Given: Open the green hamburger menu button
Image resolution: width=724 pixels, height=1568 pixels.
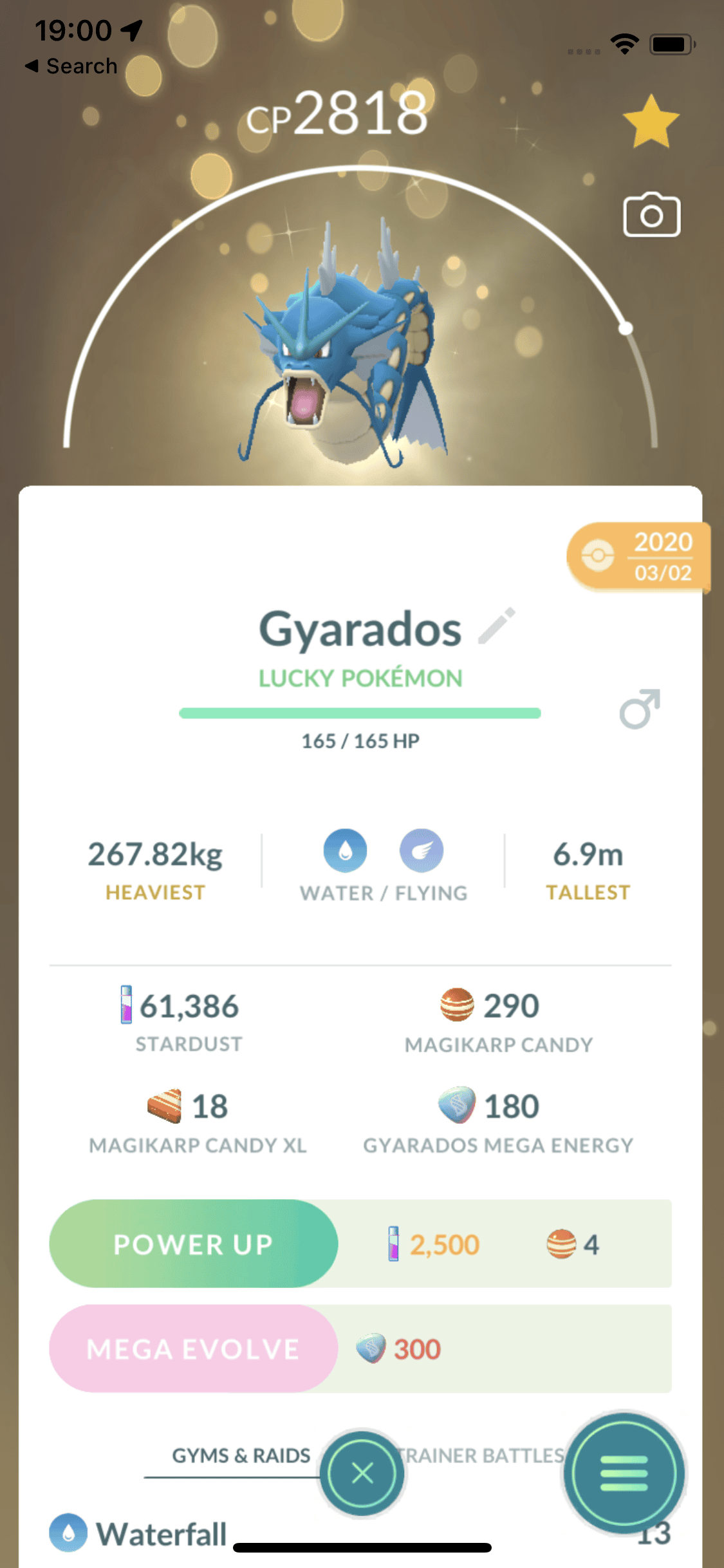Looking at the screenshot, I should [x=623, y=1473].
